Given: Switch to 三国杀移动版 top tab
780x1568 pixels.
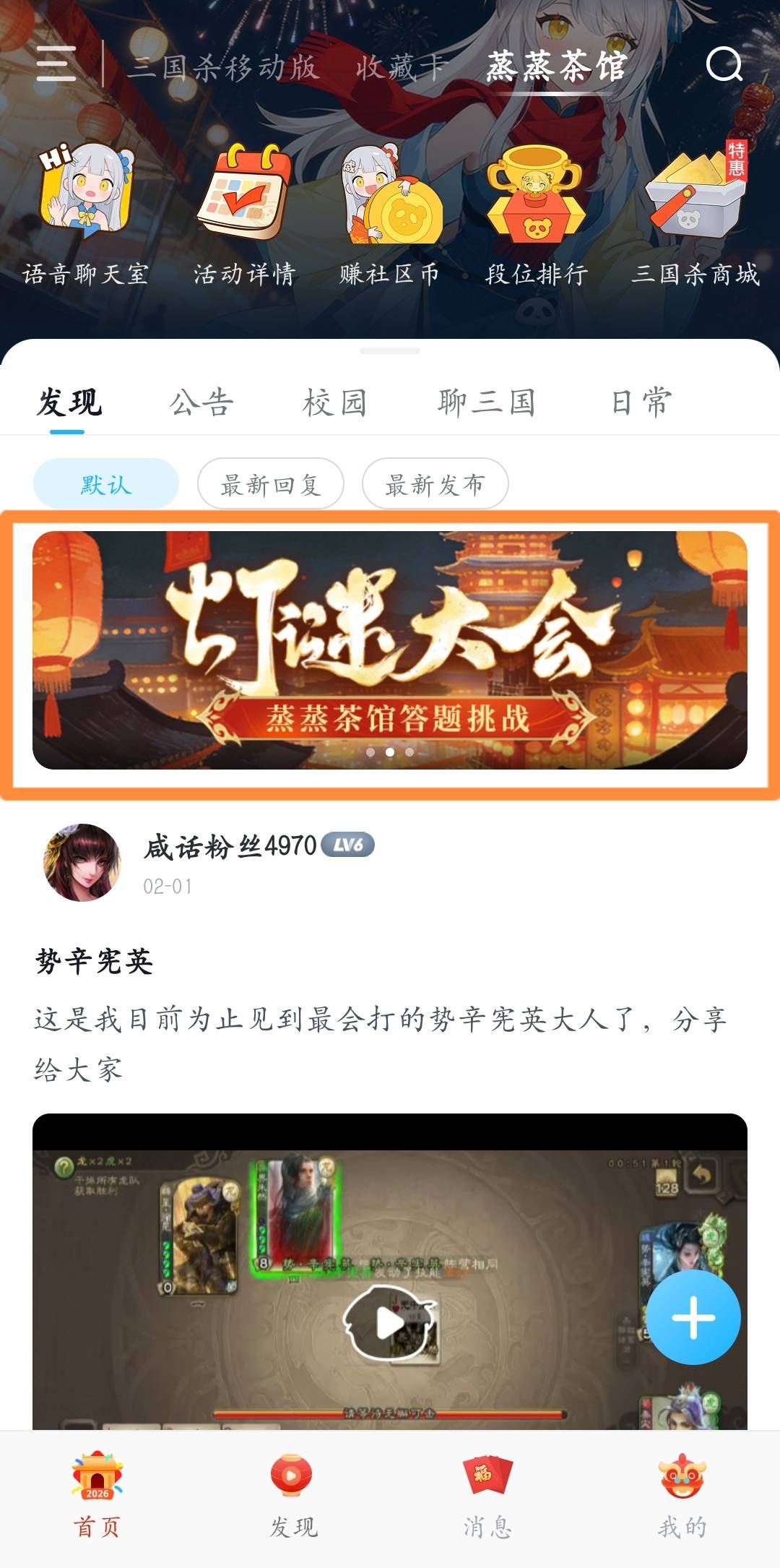Looking at the screenshot, I should (223, 67).
